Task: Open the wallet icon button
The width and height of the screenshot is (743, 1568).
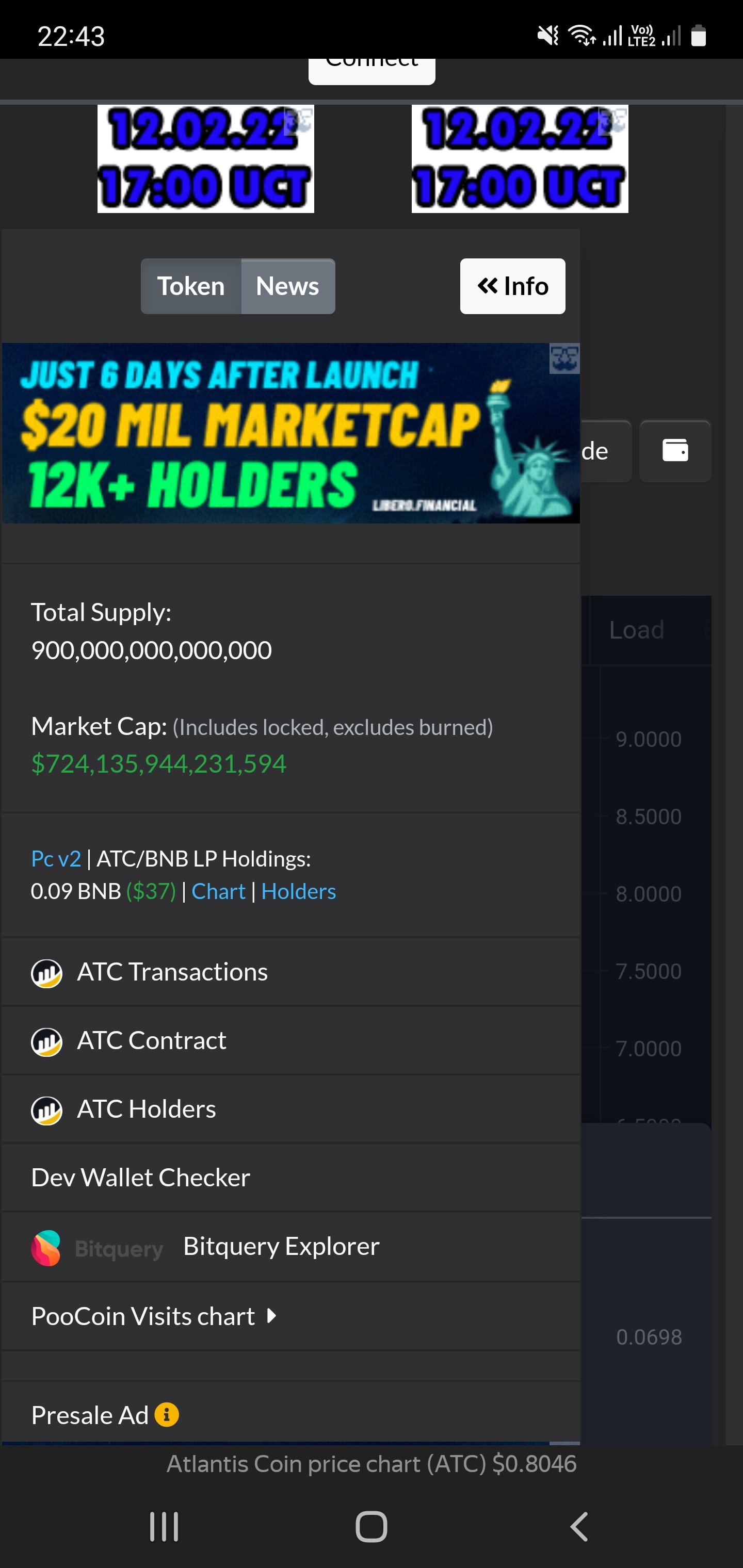Action: [x=675, y=451]
